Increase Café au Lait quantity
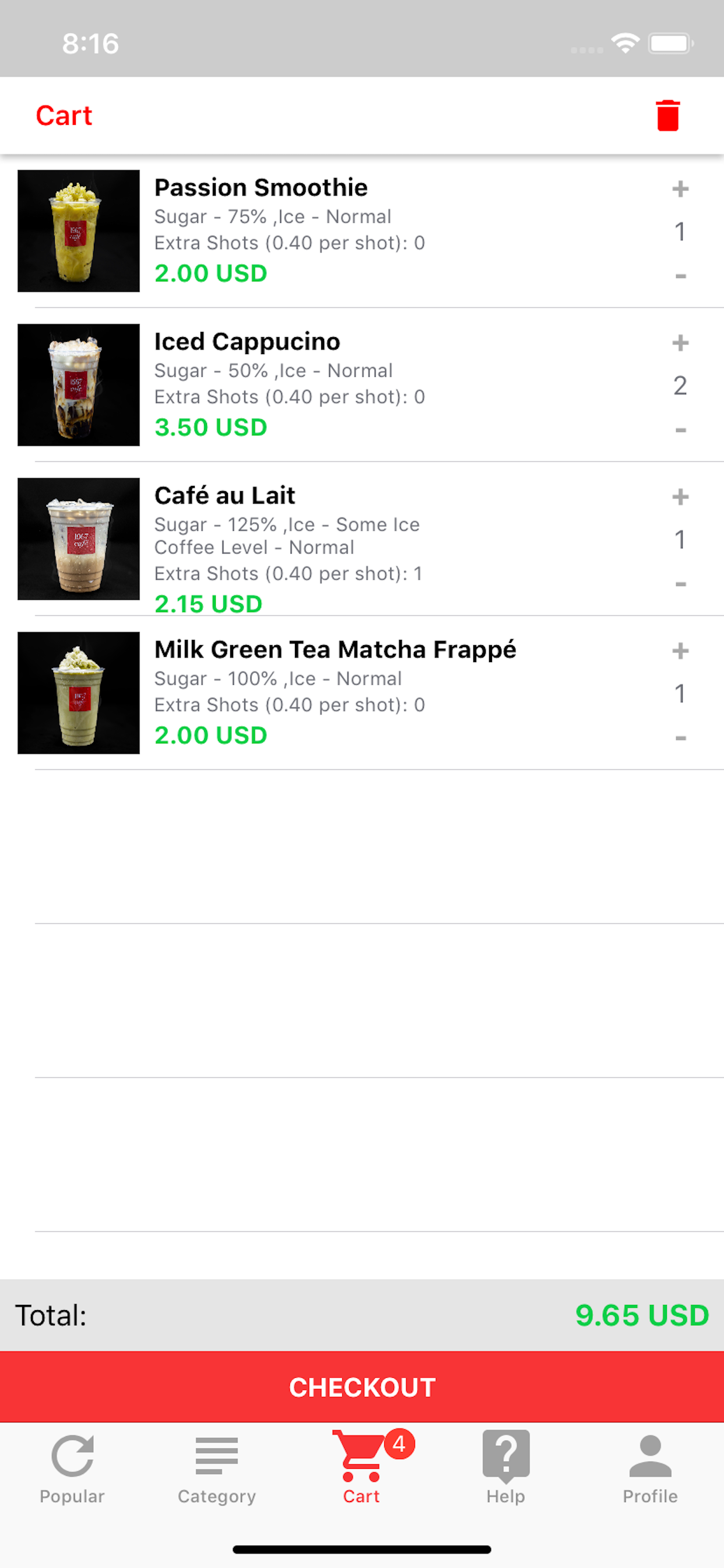Image resolution: width=724 pixels, height=1568 pixels. pos(680,496)
